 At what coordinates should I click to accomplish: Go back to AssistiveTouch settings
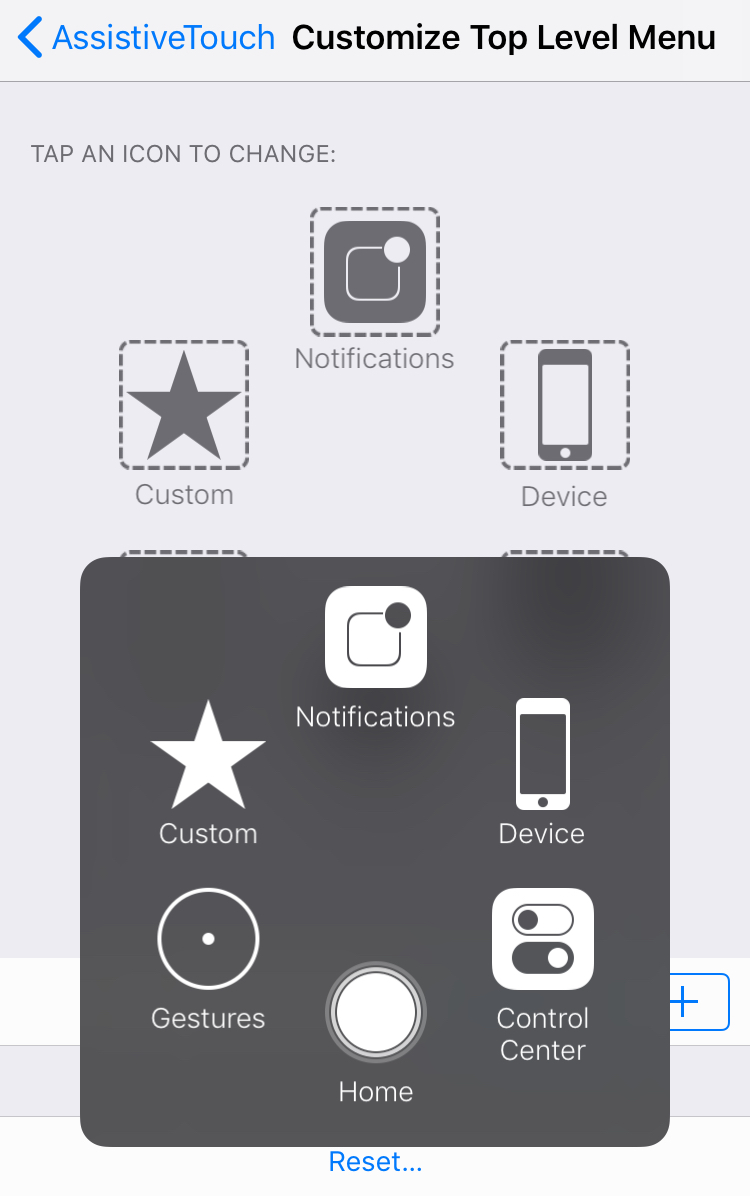tap(148, 39)
